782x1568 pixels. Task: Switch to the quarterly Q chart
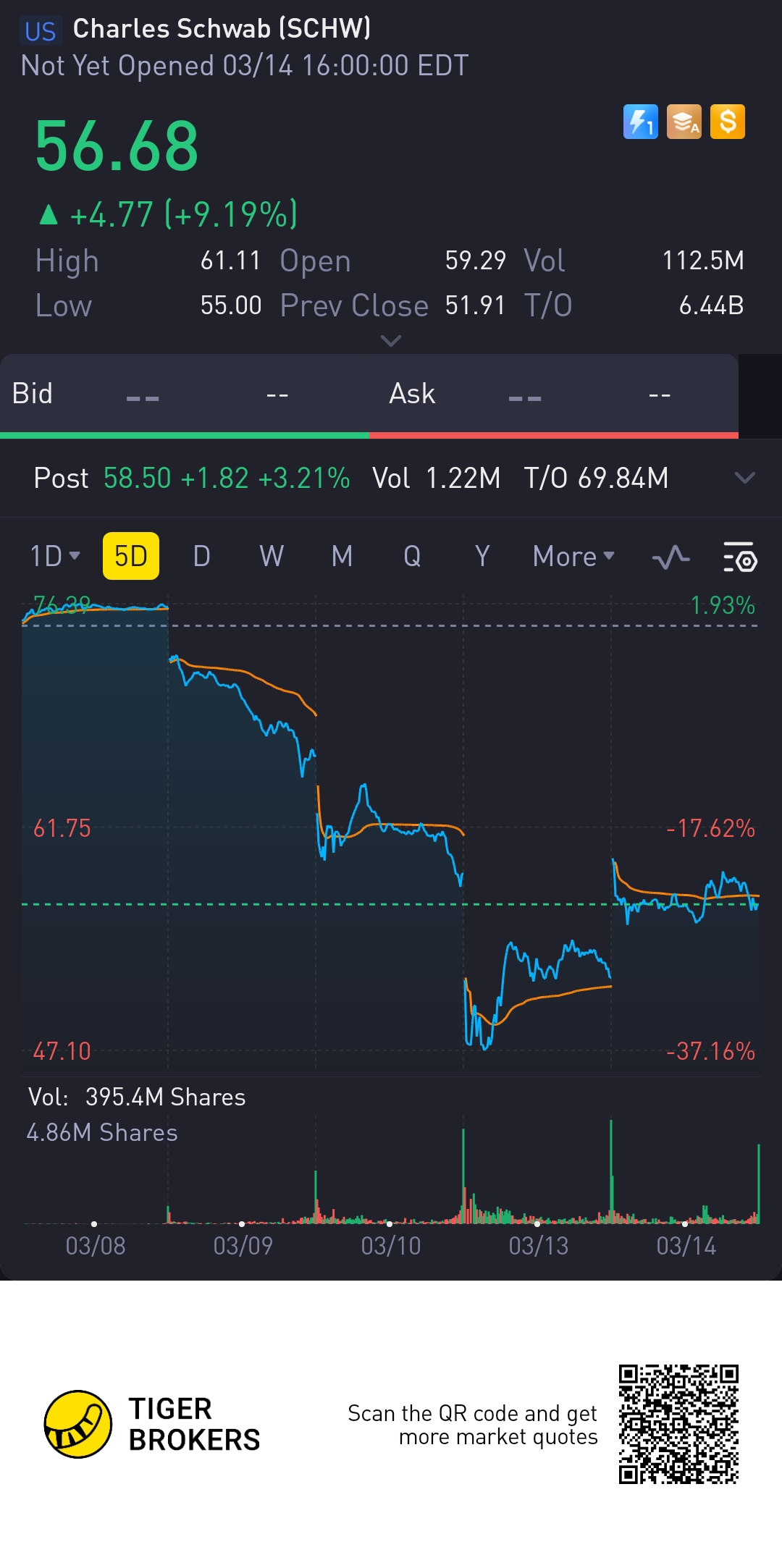tap(412, 557)
